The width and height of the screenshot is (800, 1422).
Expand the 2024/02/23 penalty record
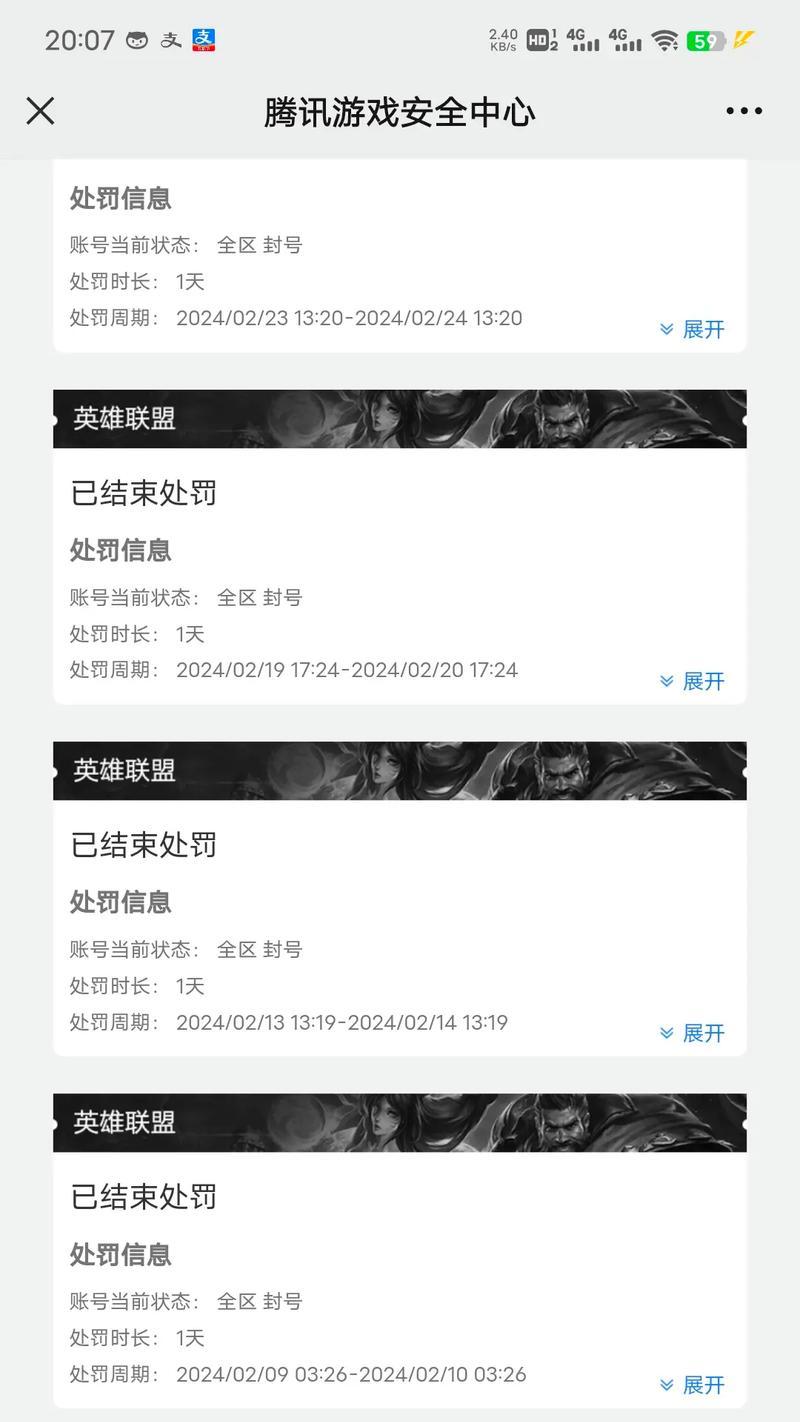tap(692, 329)
